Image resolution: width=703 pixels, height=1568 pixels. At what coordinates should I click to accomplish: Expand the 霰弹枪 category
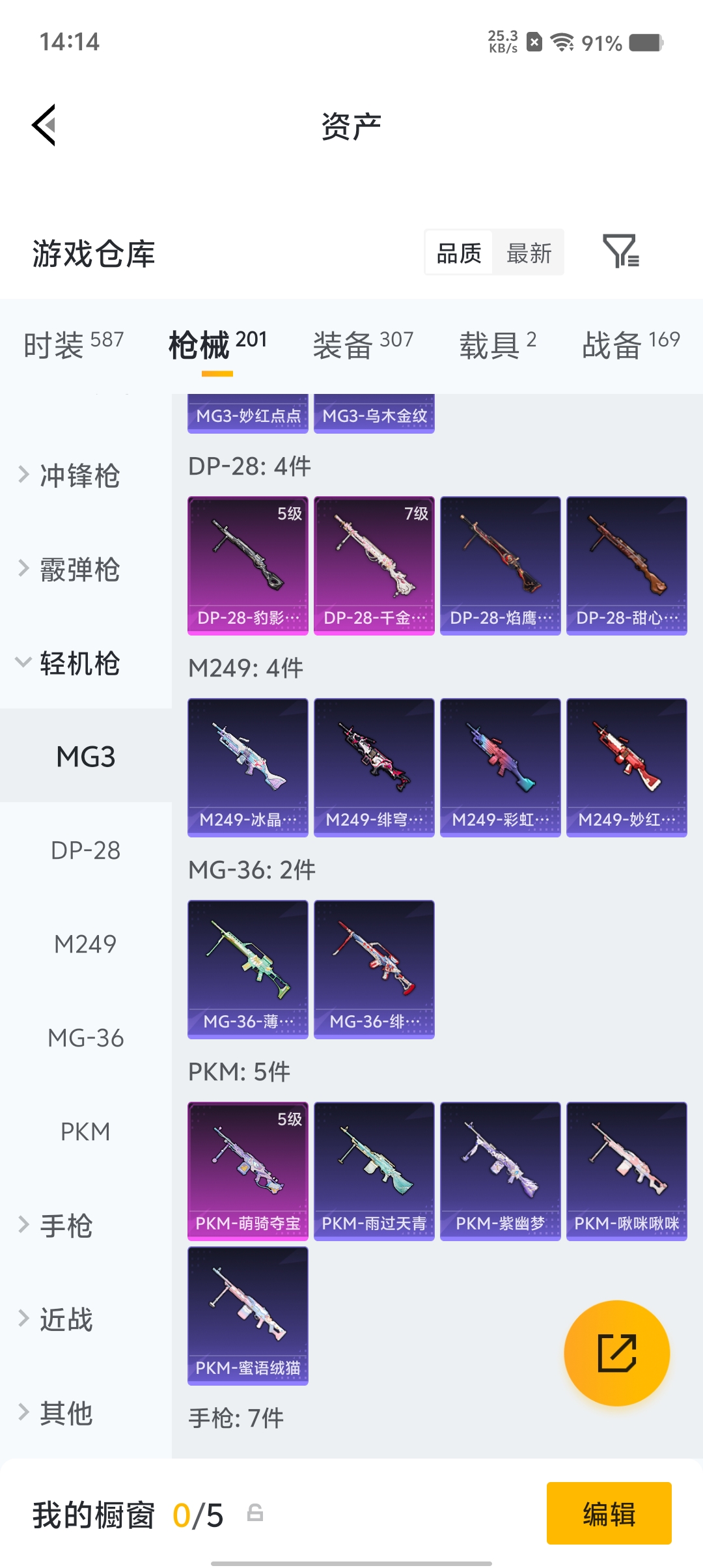pyautogui.click(x=79, y=570)
